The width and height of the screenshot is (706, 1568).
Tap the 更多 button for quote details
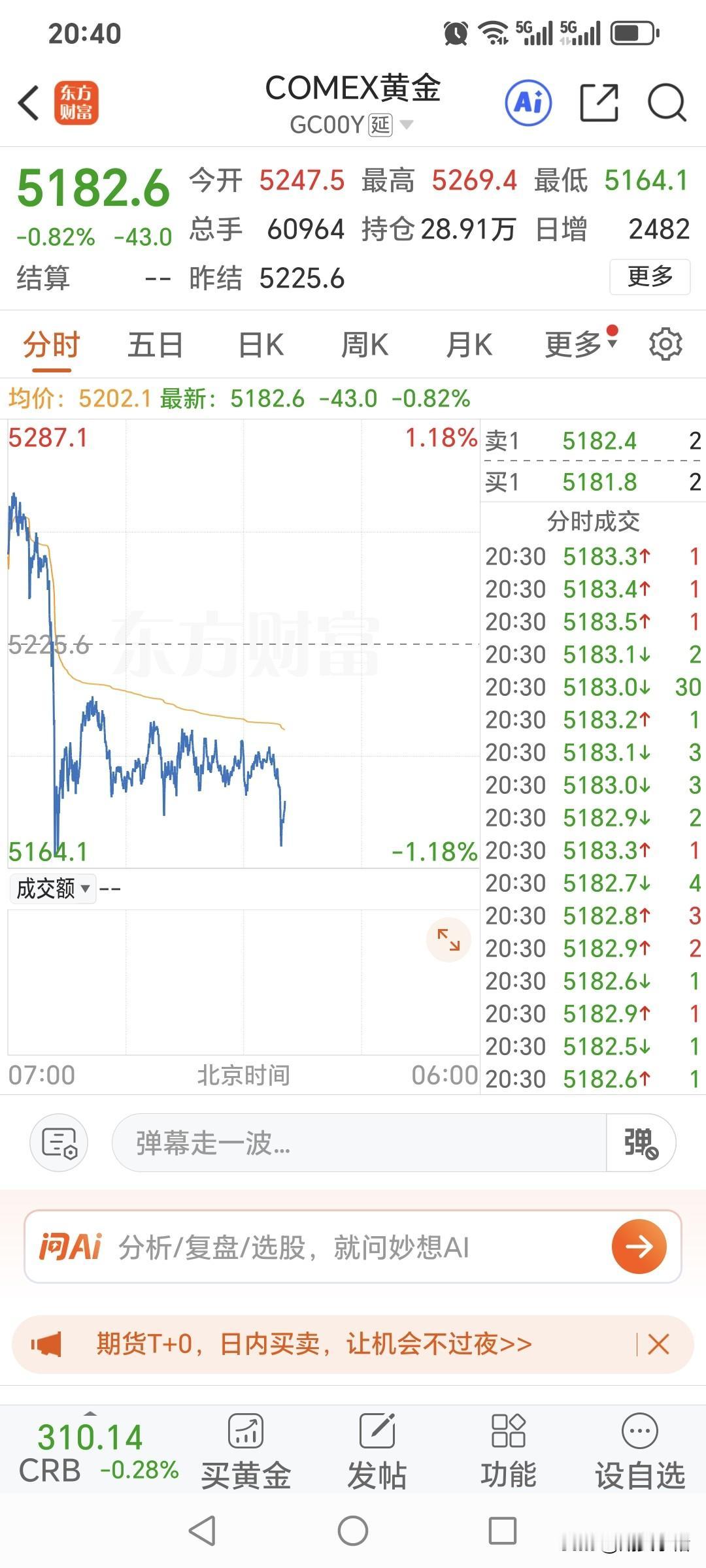point(649,277)
